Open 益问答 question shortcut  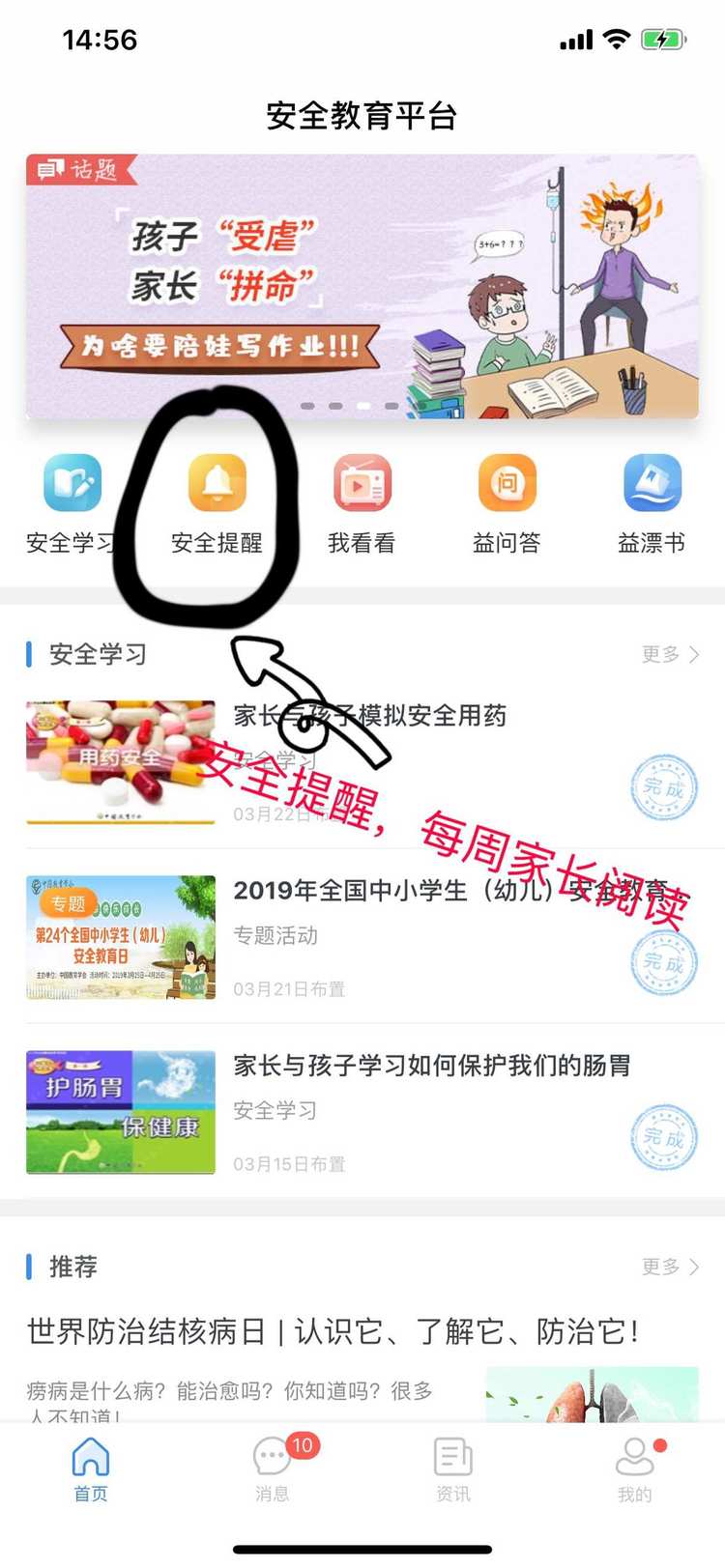click(507, 483)
